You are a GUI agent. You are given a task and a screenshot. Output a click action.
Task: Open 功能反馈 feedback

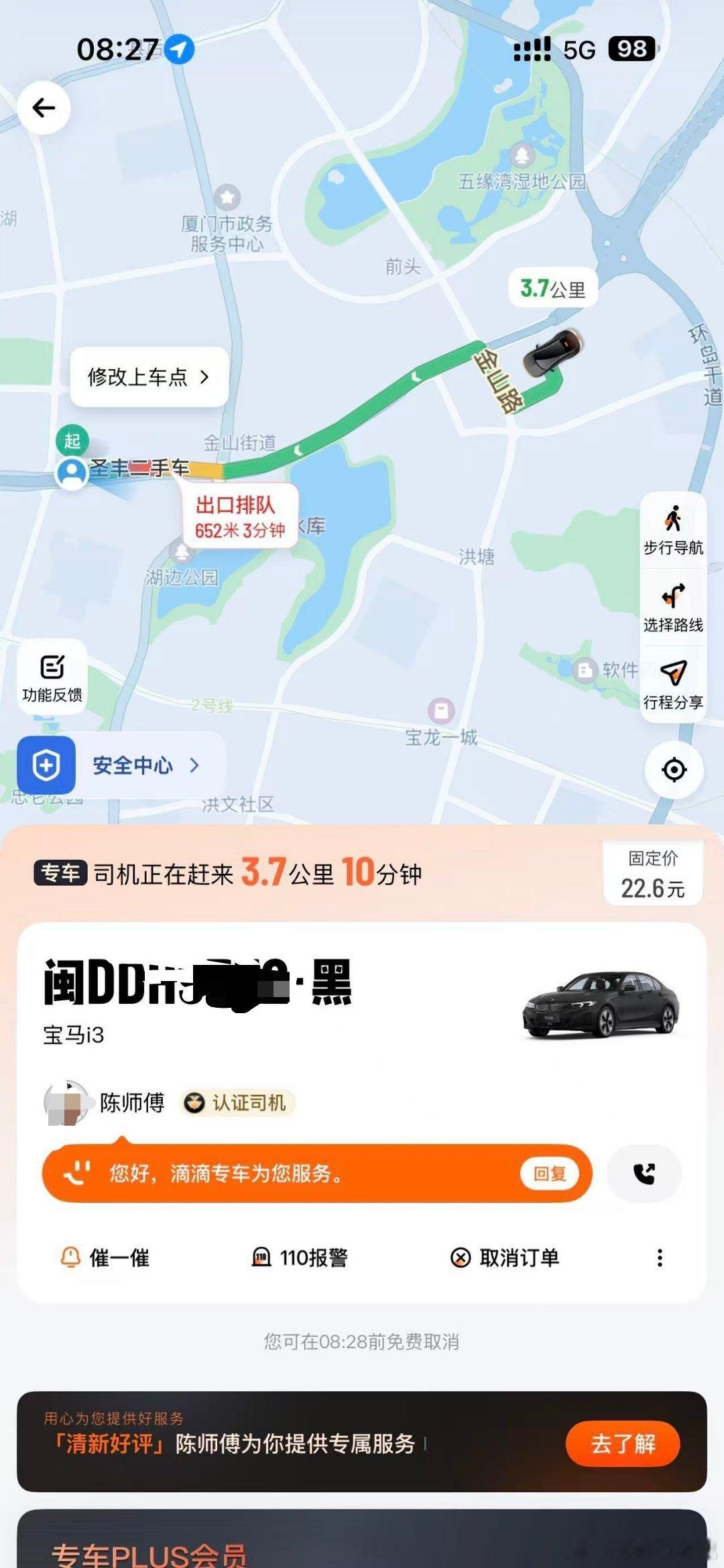point(52,677)
